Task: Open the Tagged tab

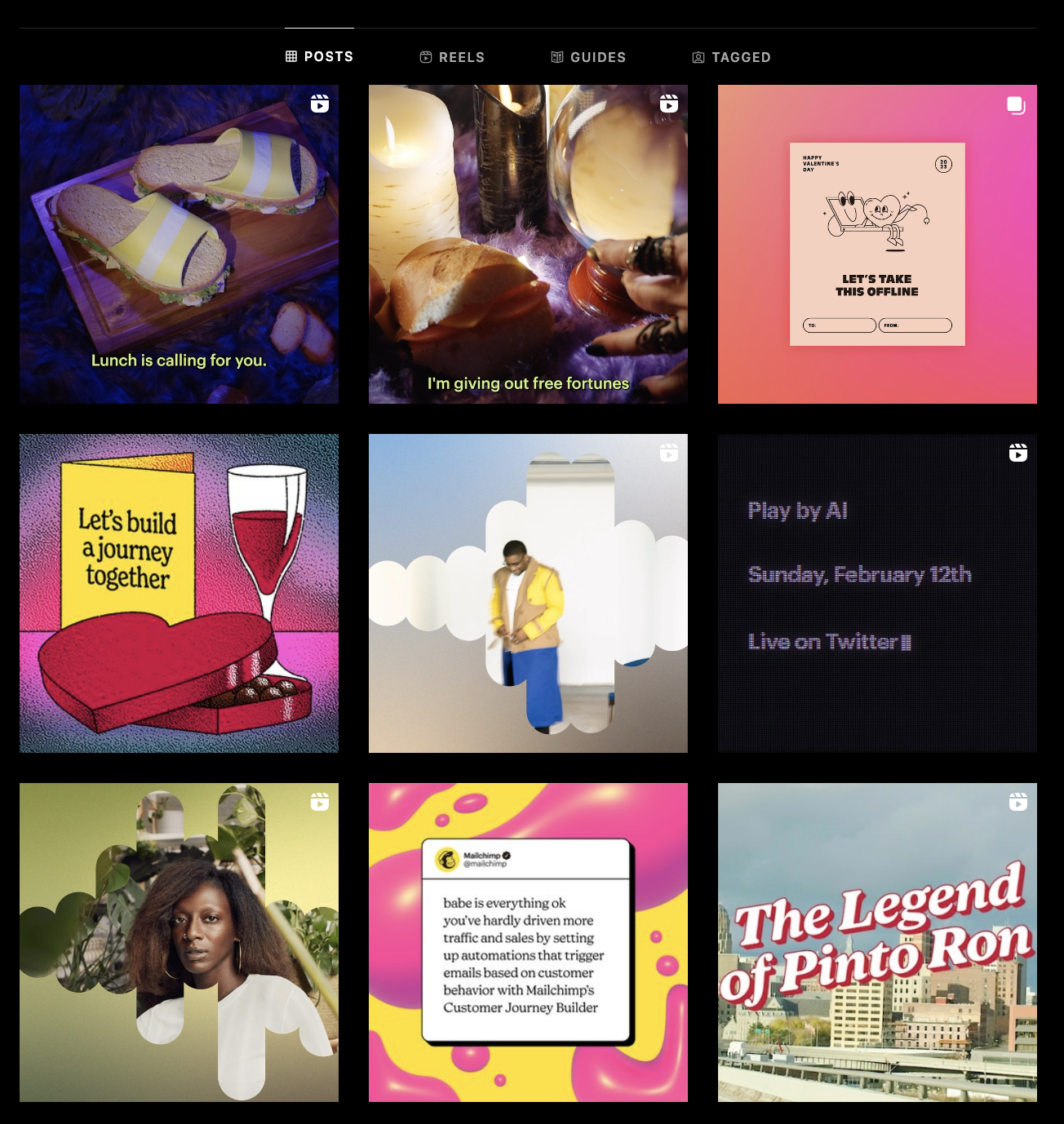Action: click(x=731, y=57)
